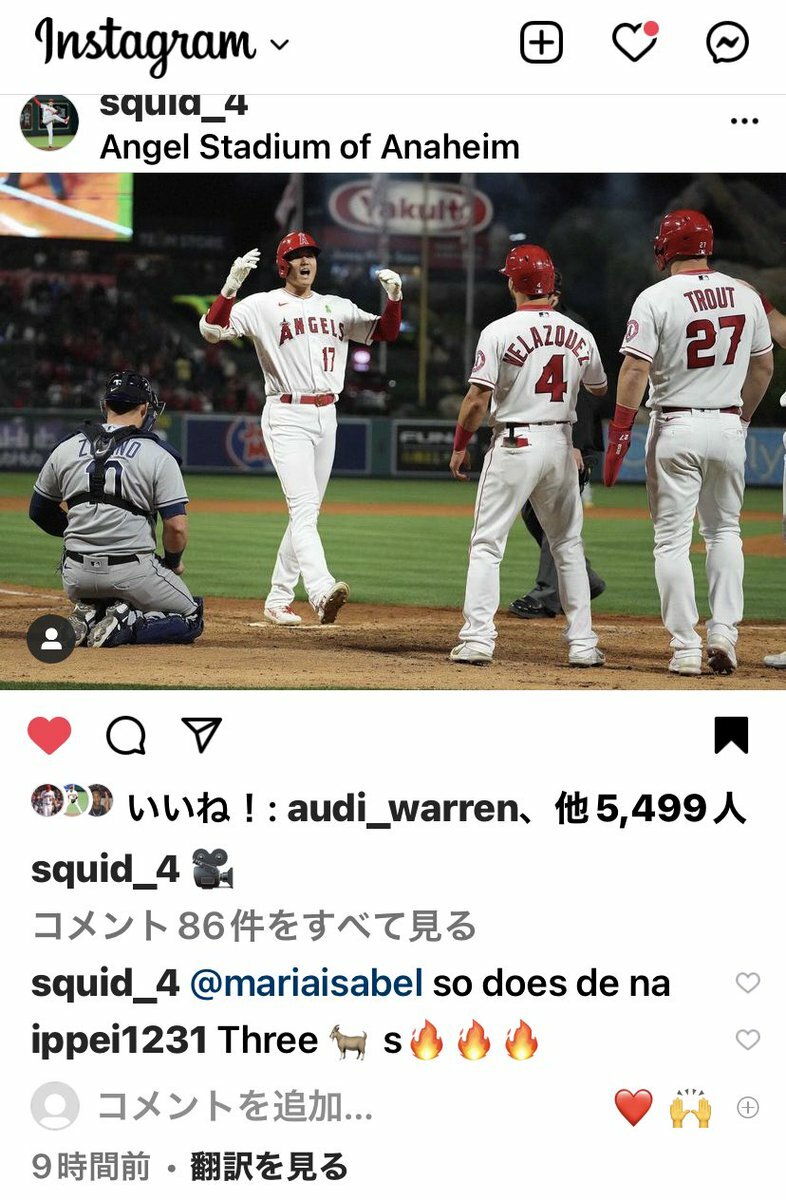The width and height of the screenshot is (786, 1200).
Task: Create a new post with plus icon
Action: (541, 43)
